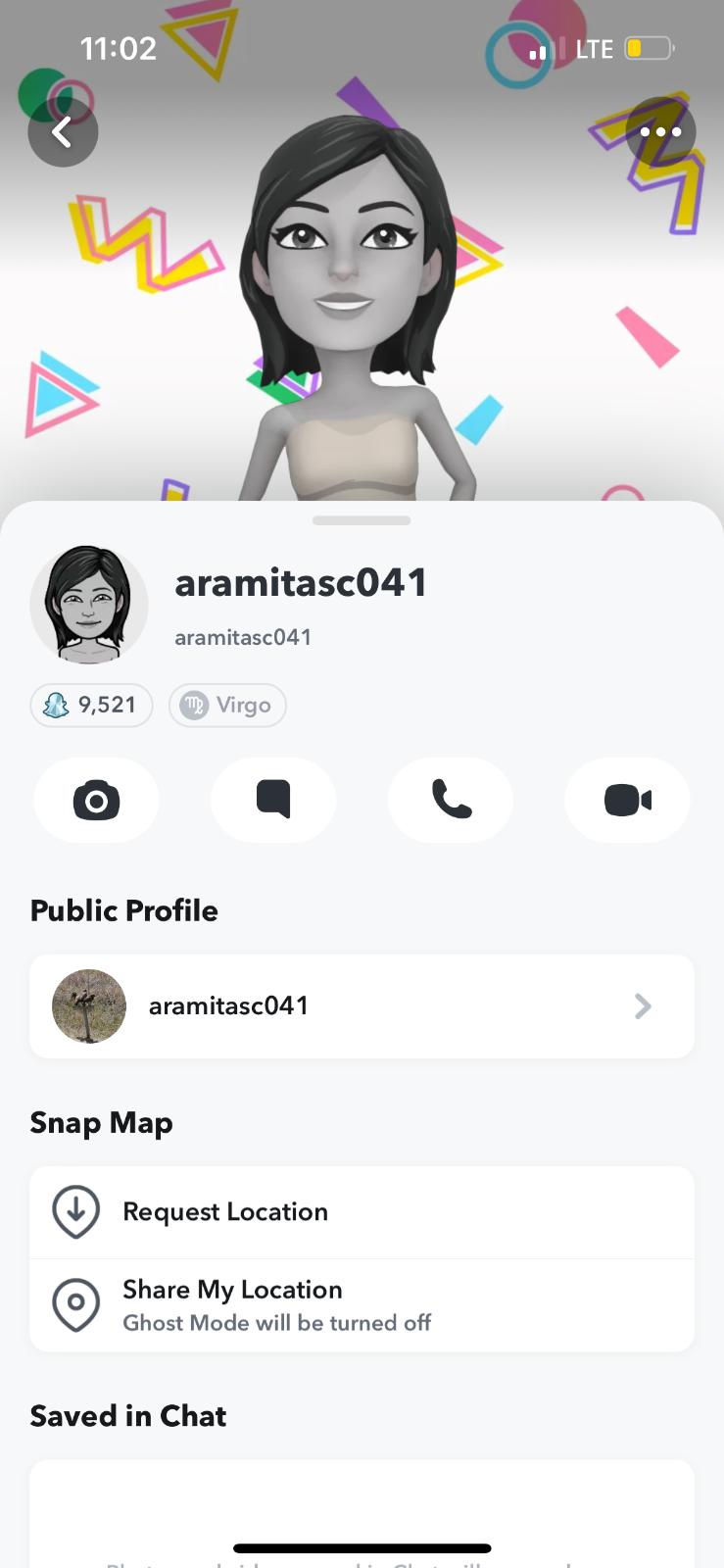Open aramitasc041 public profile row
Image resolution: width=724 pixels, height=1568 pixels.
tap(362, 1006)
